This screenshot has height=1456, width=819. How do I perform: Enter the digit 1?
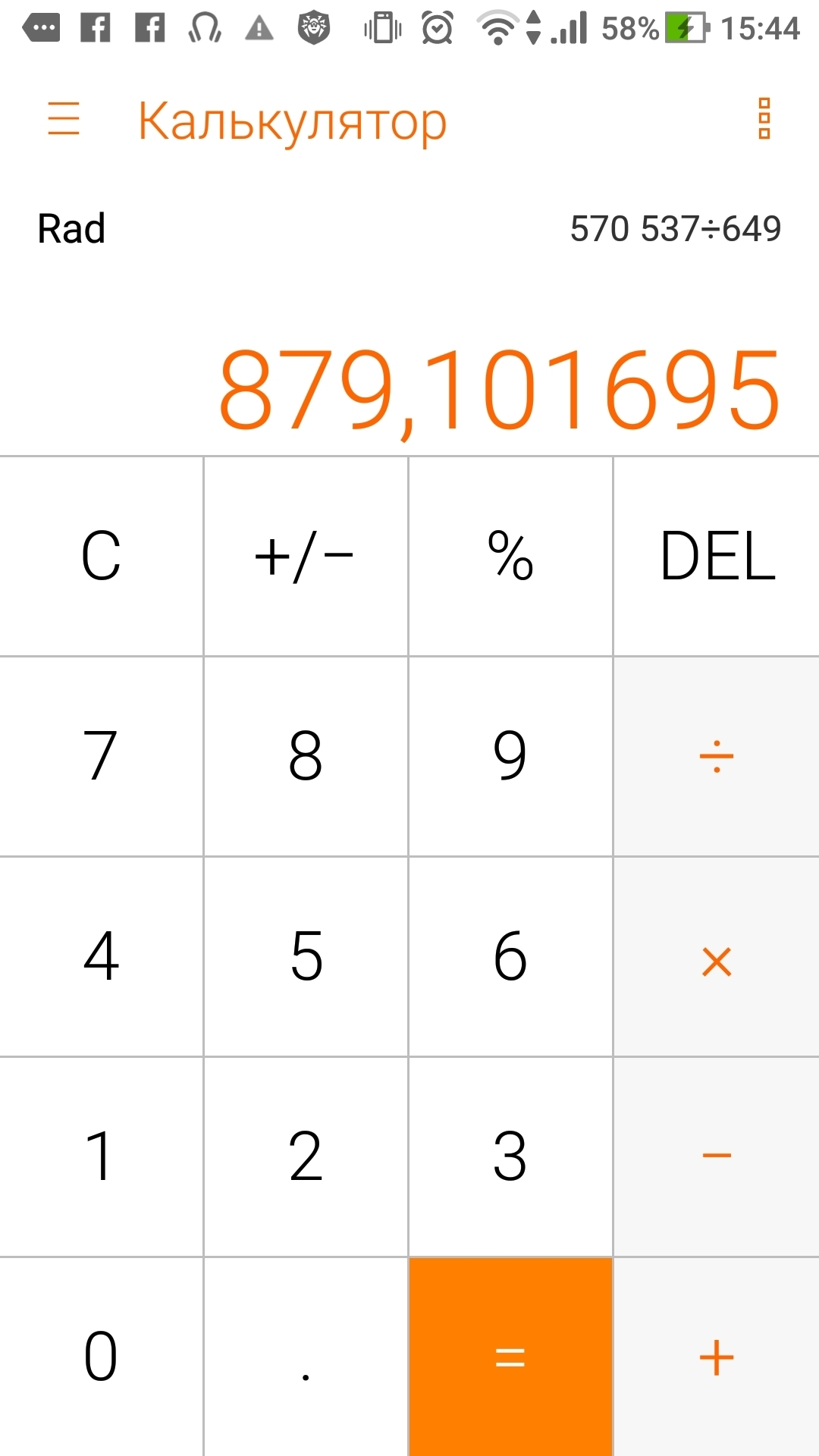pos(101,1156)
